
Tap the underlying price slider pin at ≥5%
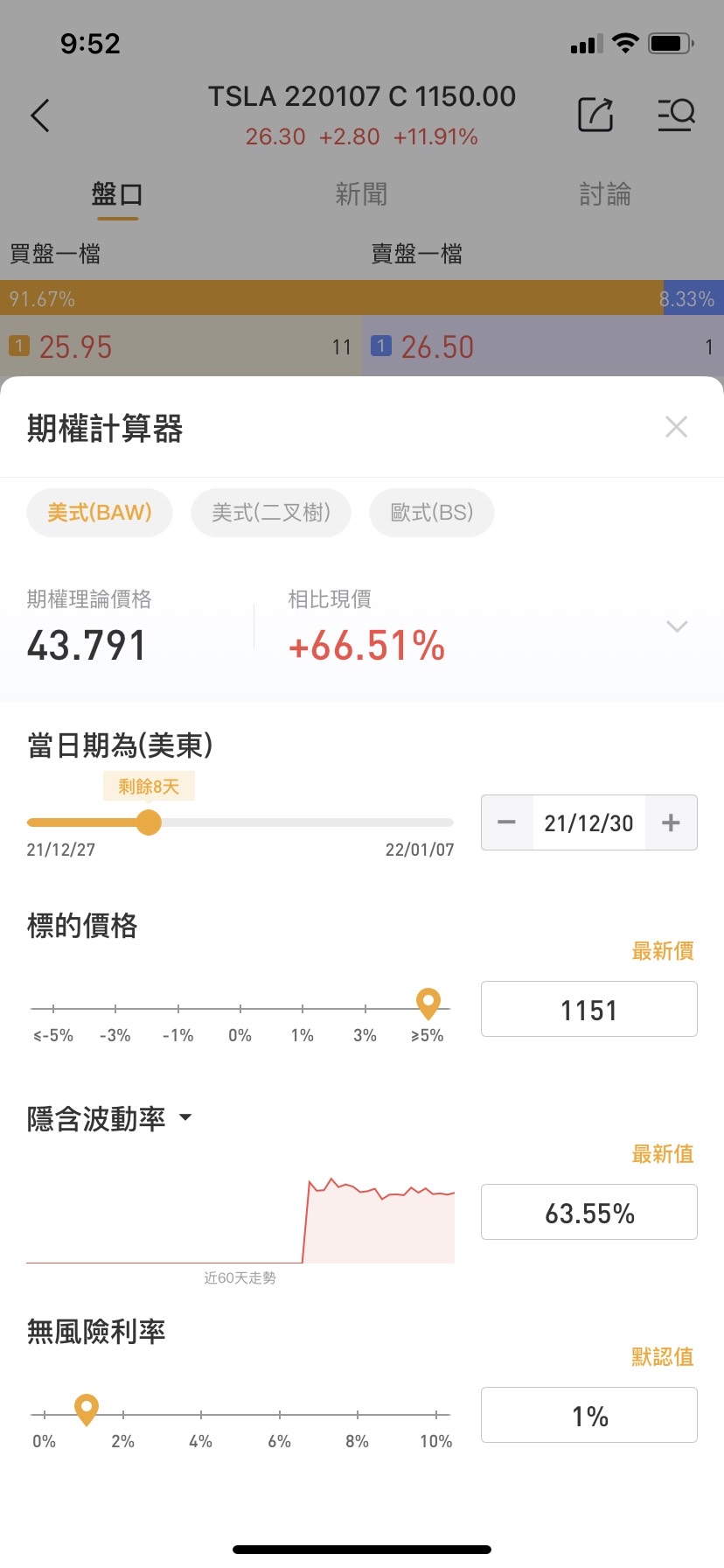(428, 1004)
